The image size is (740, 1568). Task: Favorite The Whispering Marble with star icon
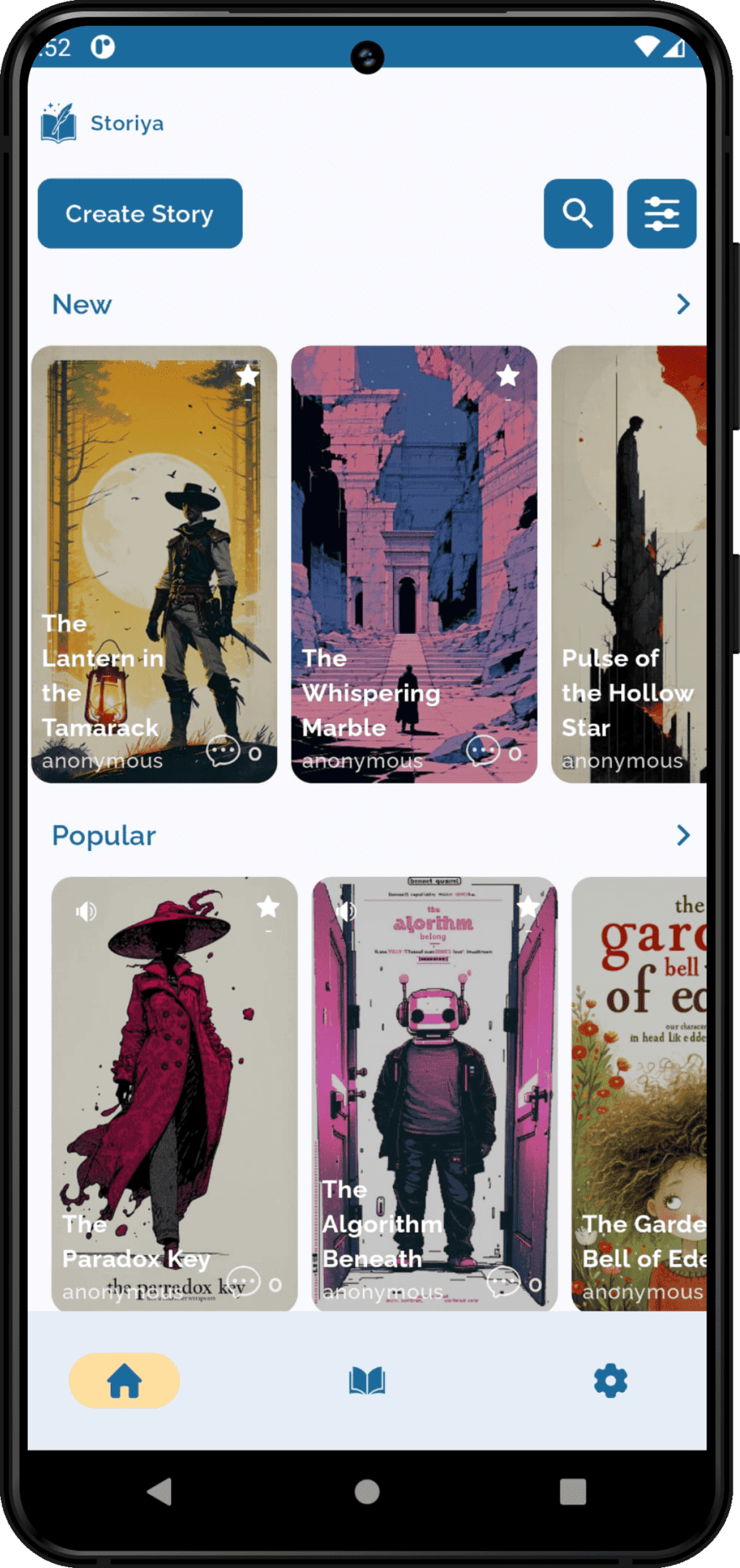[x=508, y=375]
